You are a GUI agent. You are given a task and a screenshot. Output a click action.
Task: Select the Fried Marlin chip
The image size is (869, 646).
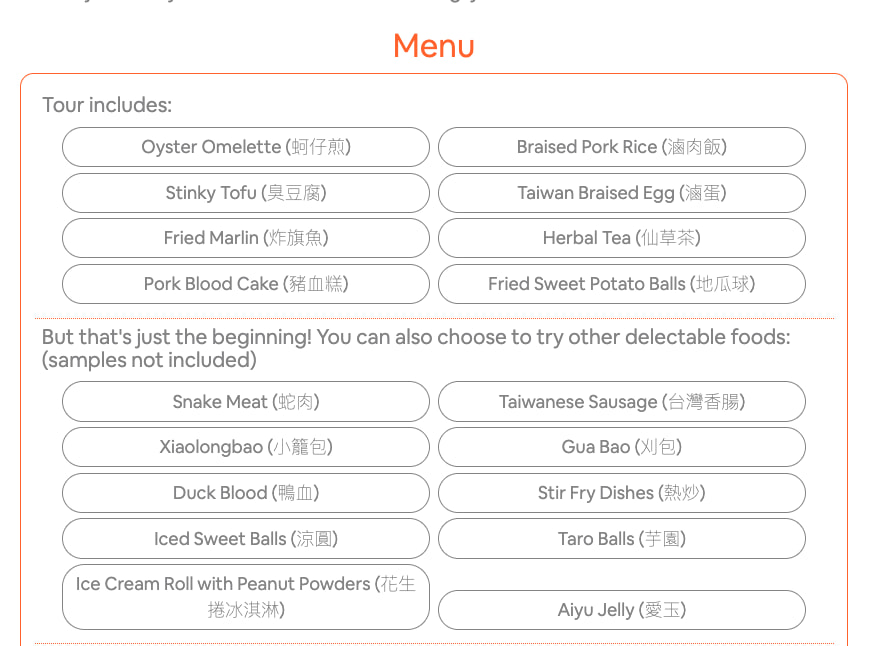tap(246, 238)
